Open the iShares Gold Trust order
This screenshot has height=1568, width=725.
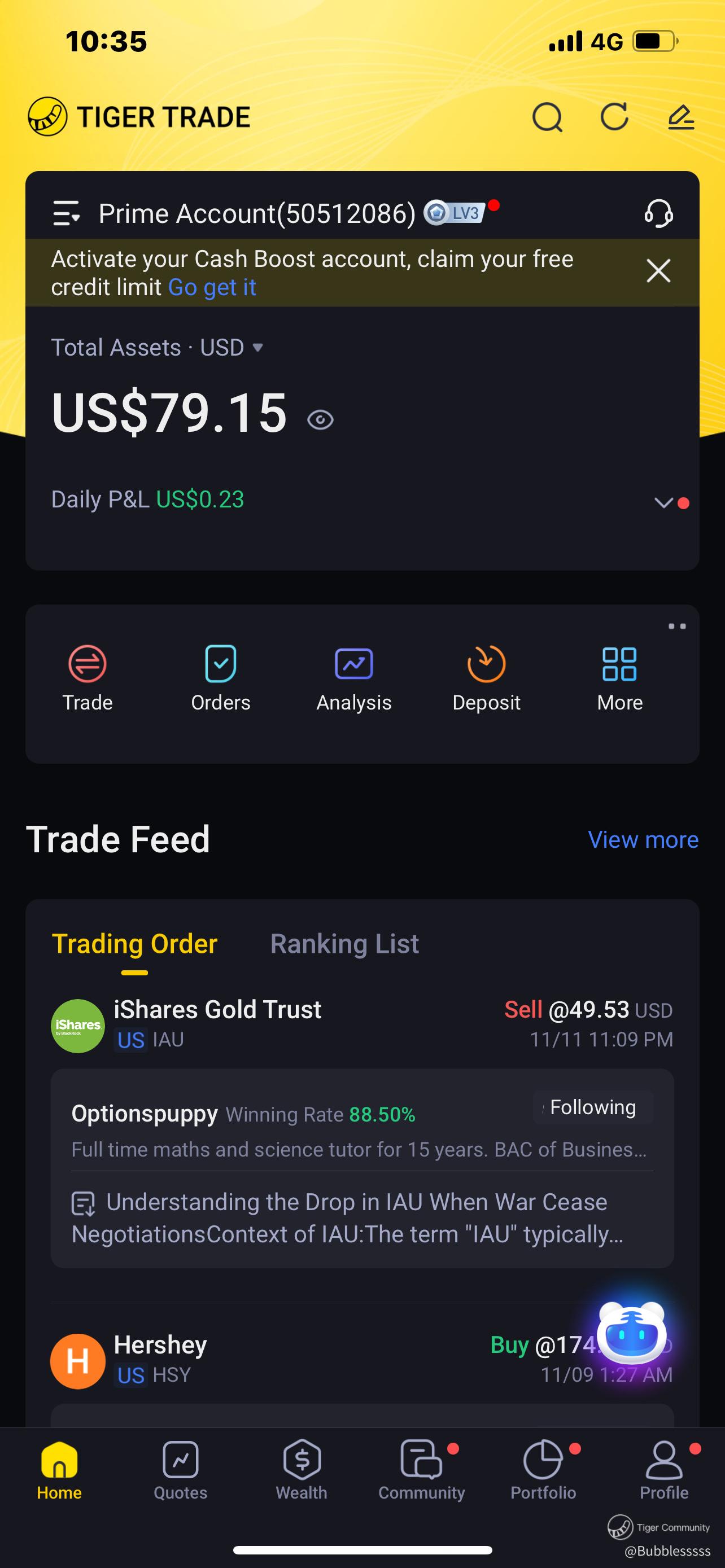tap(217, 1023)
